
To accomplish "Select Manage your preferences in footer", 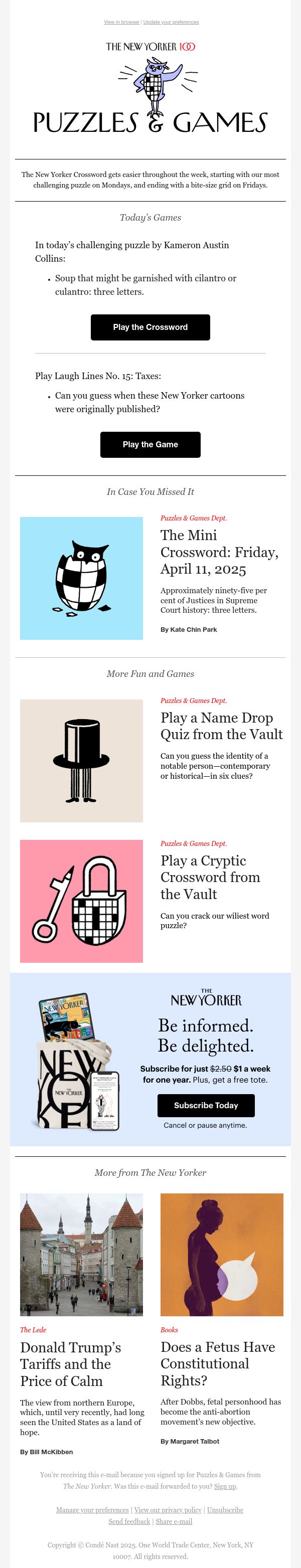I will (93, 1509).
